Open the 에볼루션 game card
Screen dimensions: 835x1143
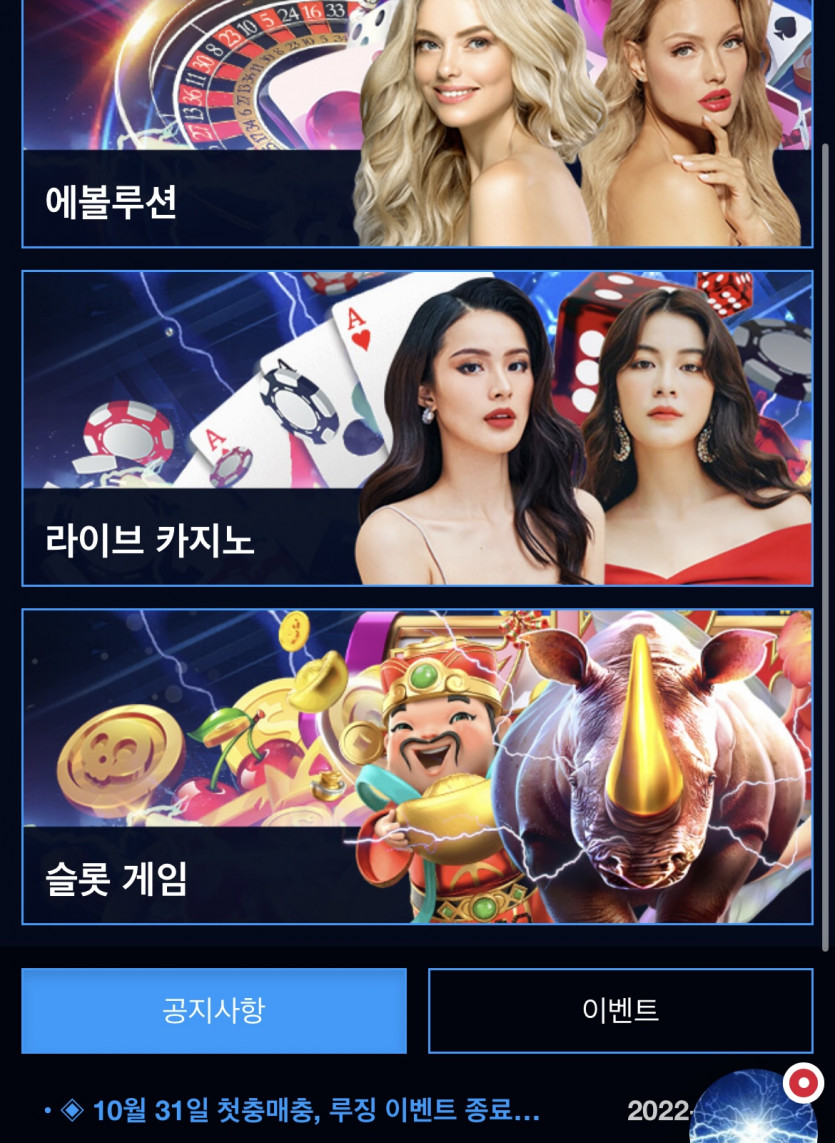click(417, 124)
